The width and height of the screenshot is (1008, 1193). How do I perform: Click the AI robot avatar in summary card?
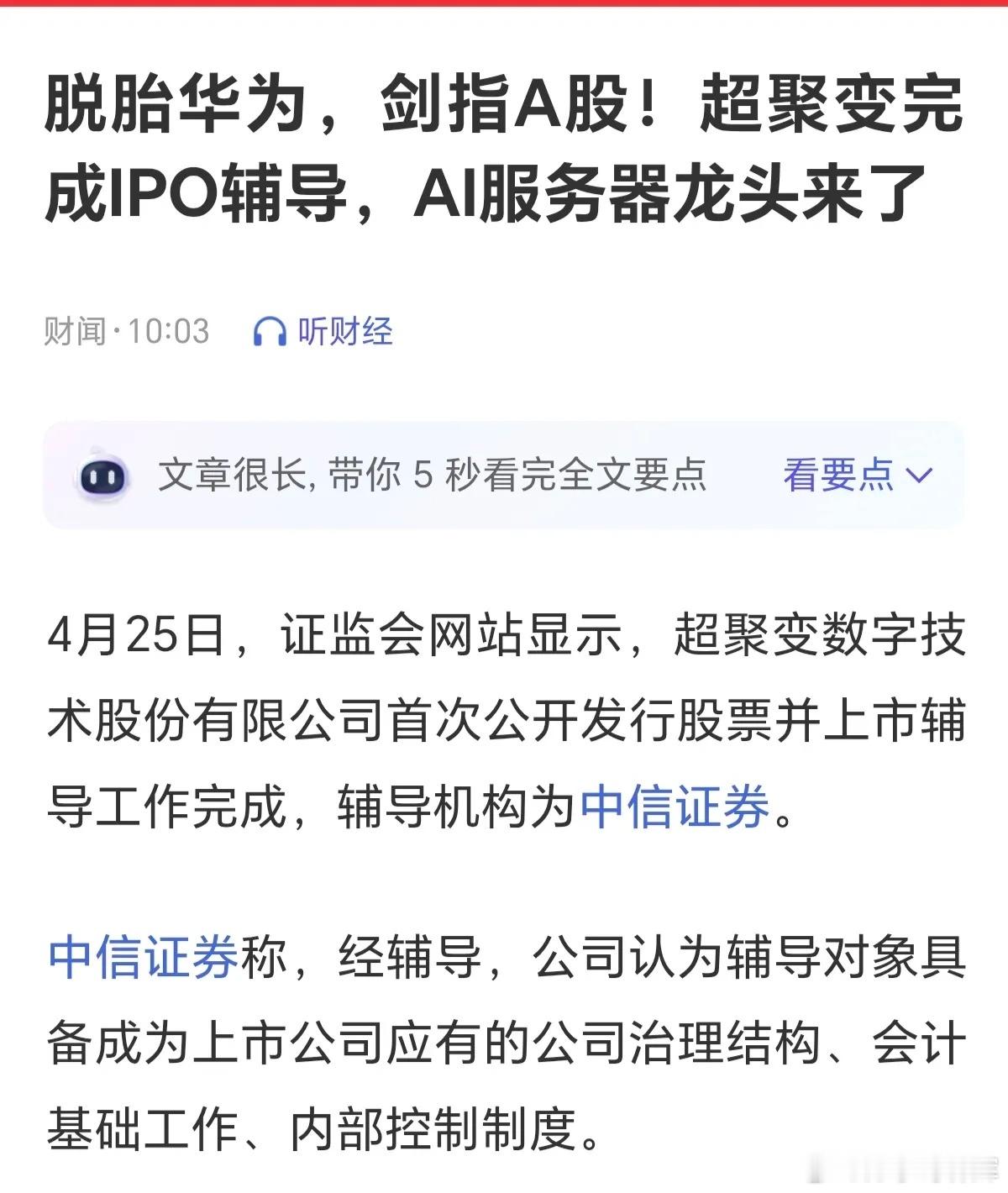pos(103,476)
